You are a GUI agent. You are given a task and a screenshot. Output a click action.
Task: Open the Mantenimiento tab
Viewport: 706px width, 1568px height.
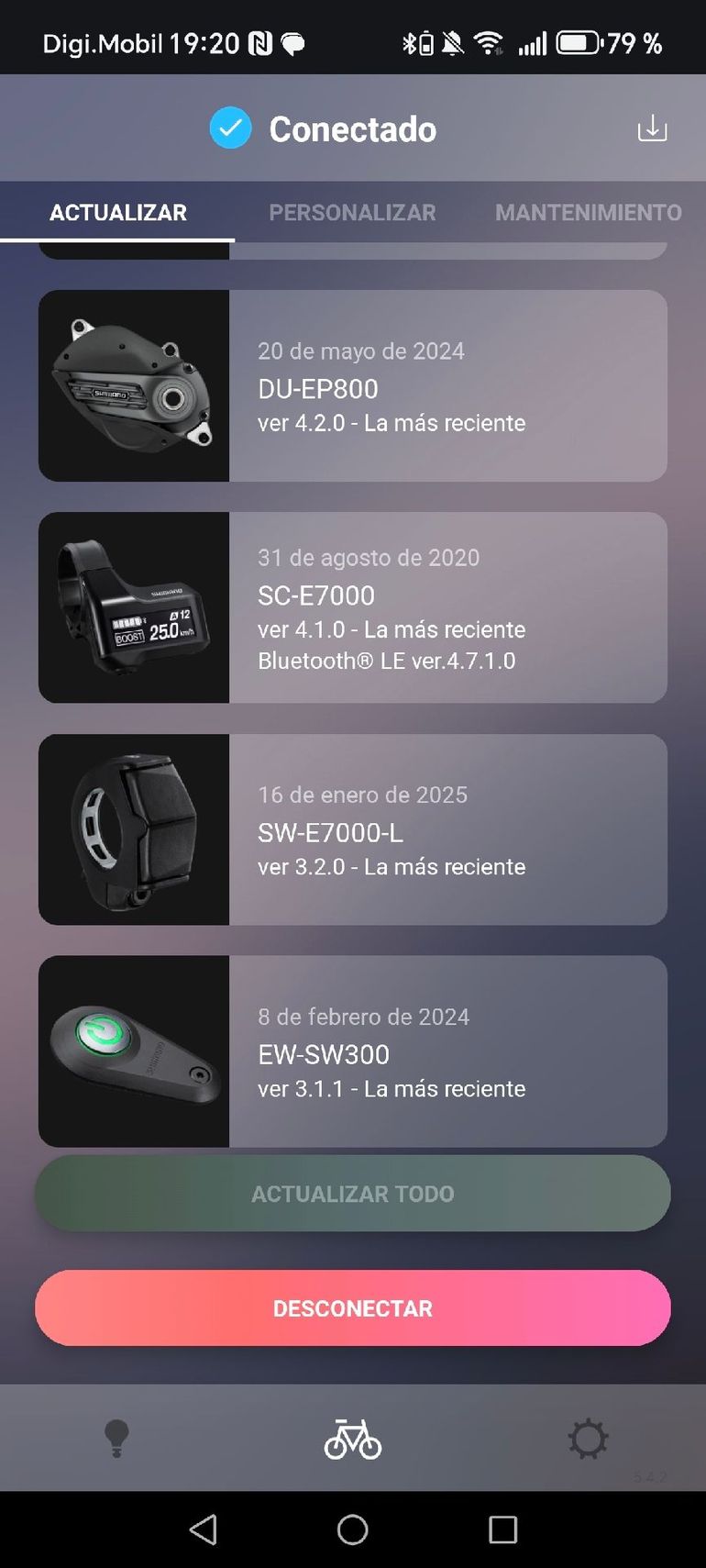pos(588,213)
